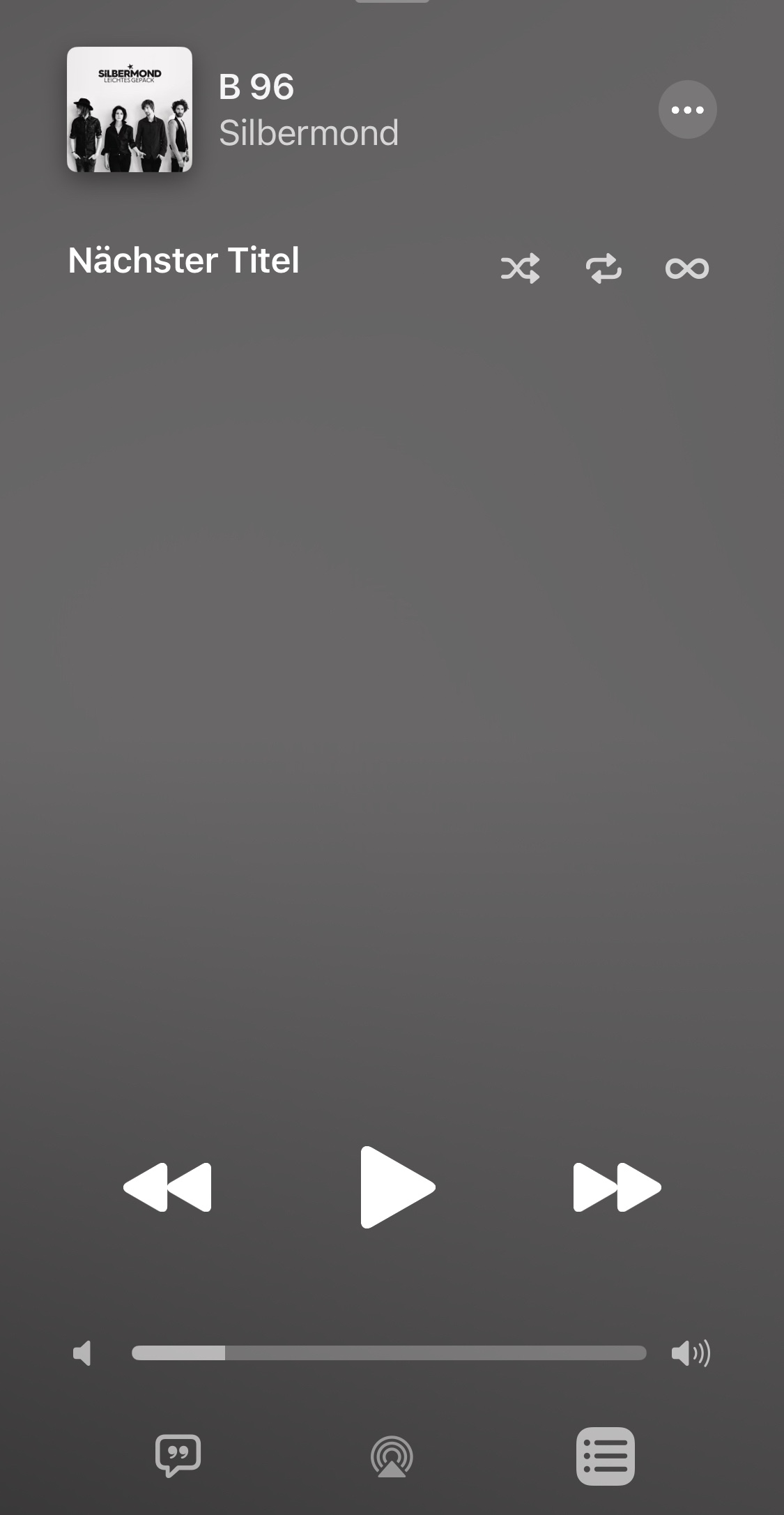Show the song lyrics
Viewport: 784px width, 1515px height.
[178, 1456]
